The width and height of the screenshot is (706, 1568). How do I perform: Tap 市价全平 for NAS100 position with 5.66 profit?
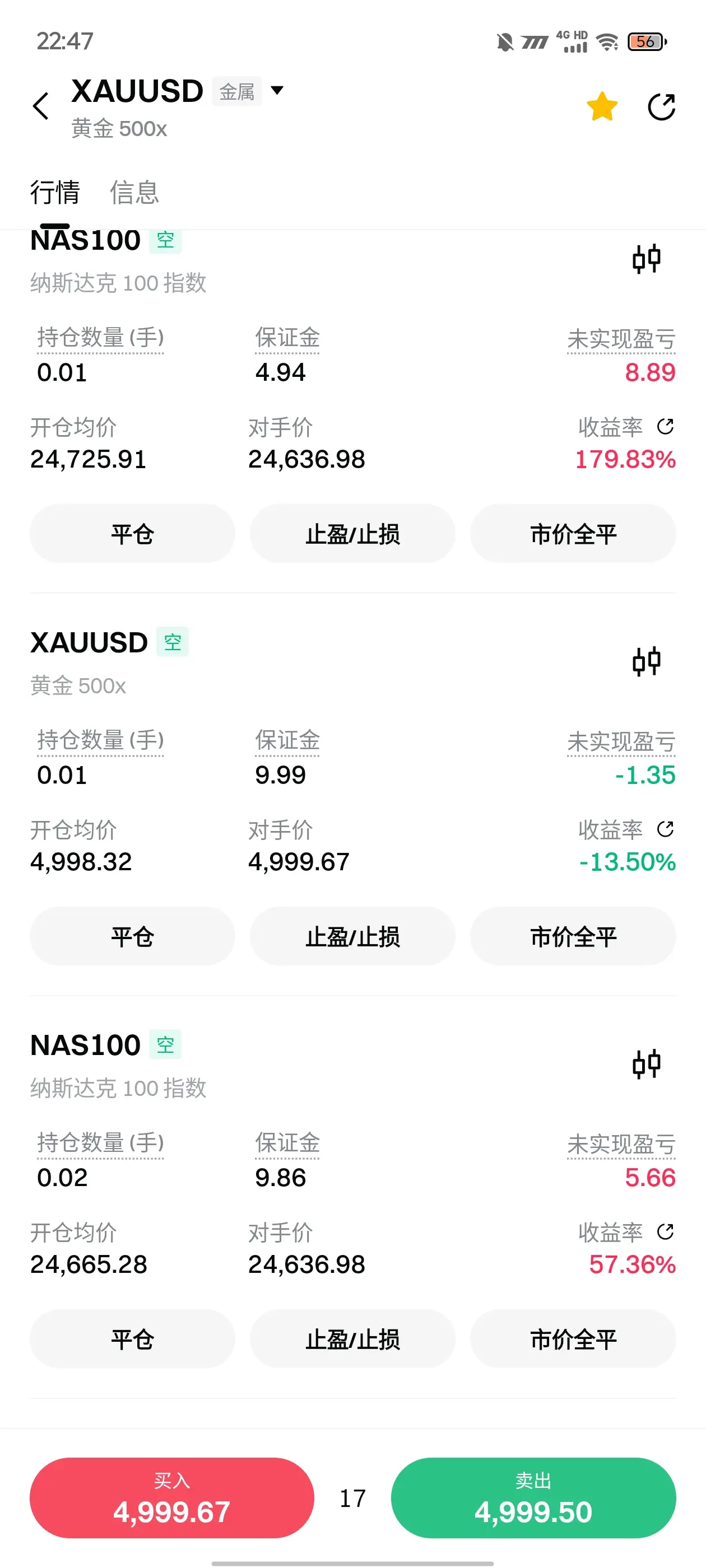(573, 1339)
